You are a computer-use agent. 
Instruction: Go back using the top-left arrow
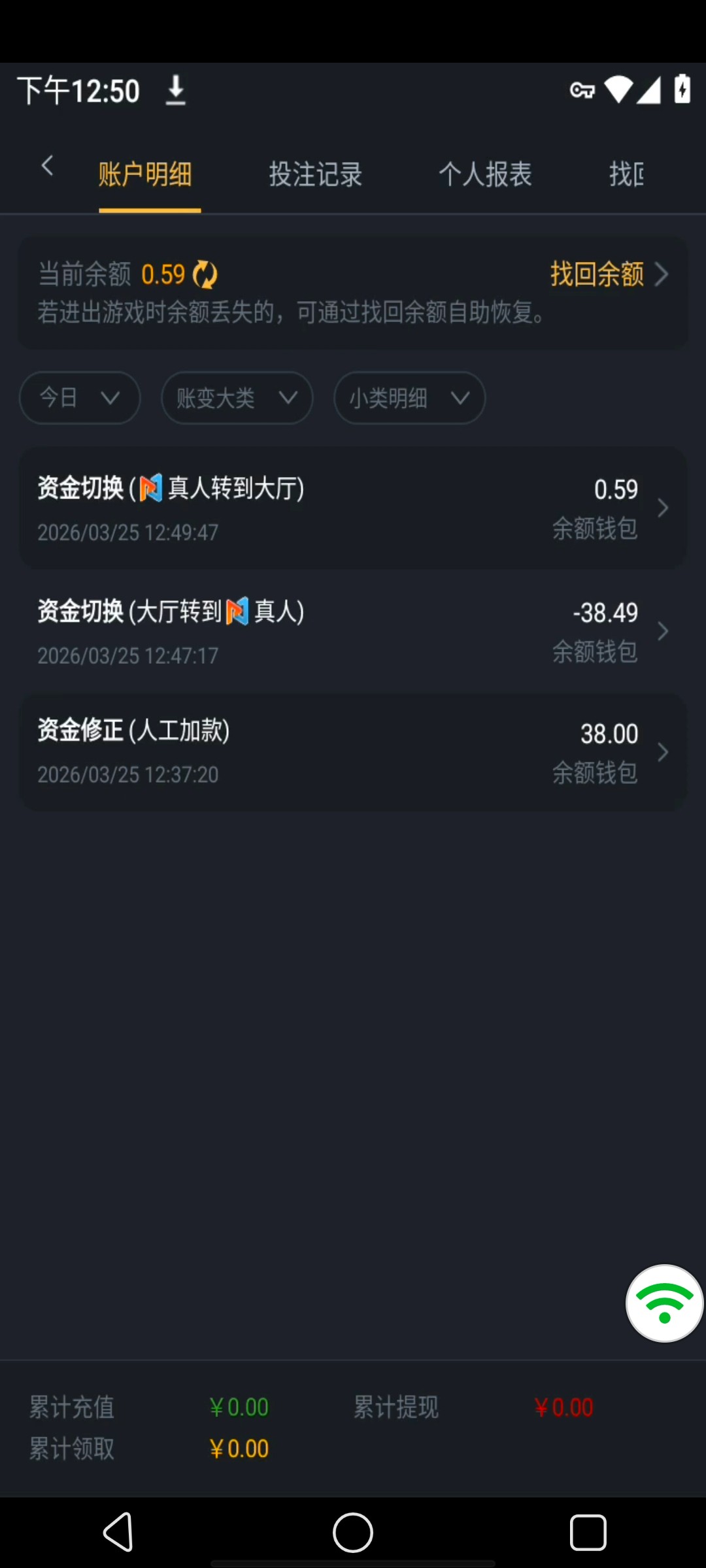click(47, 167)
